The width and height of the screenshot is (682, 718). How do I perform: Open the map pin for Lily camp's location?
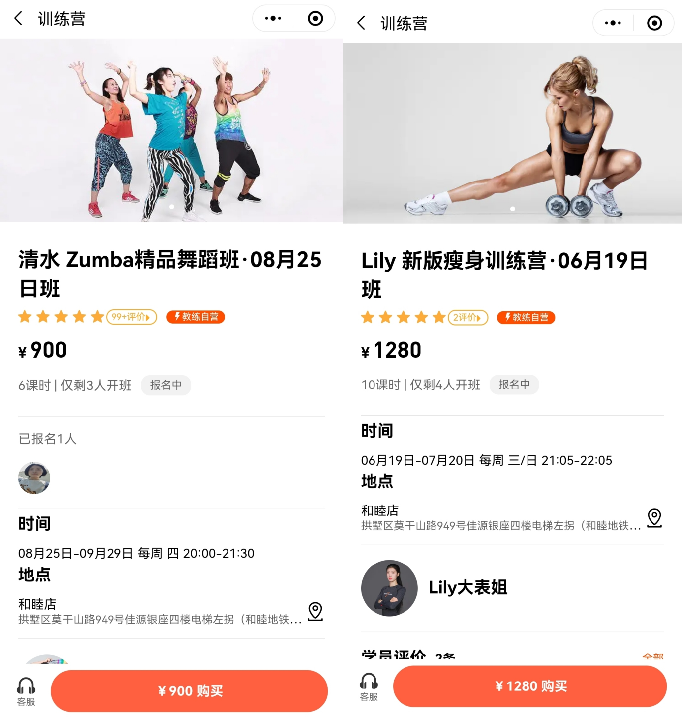pos(655,517)
